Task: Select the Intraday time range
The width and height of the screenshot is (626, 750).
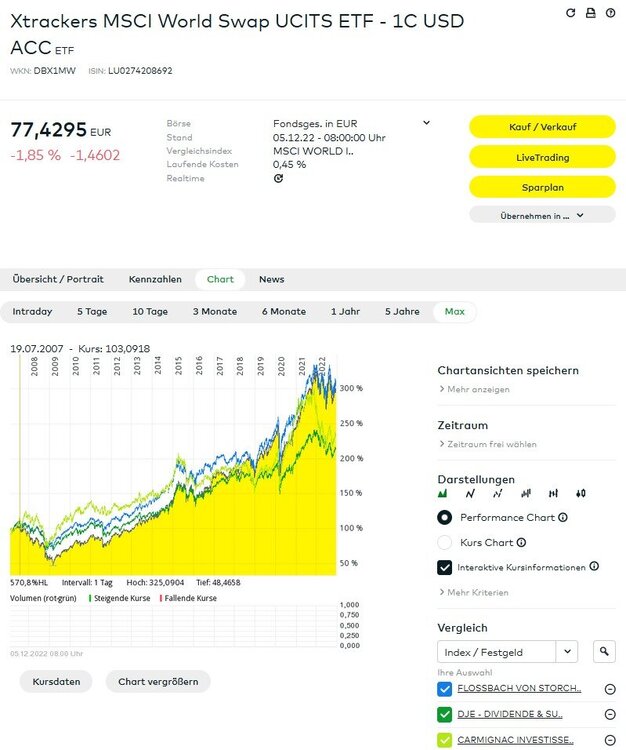Action: 32,311
